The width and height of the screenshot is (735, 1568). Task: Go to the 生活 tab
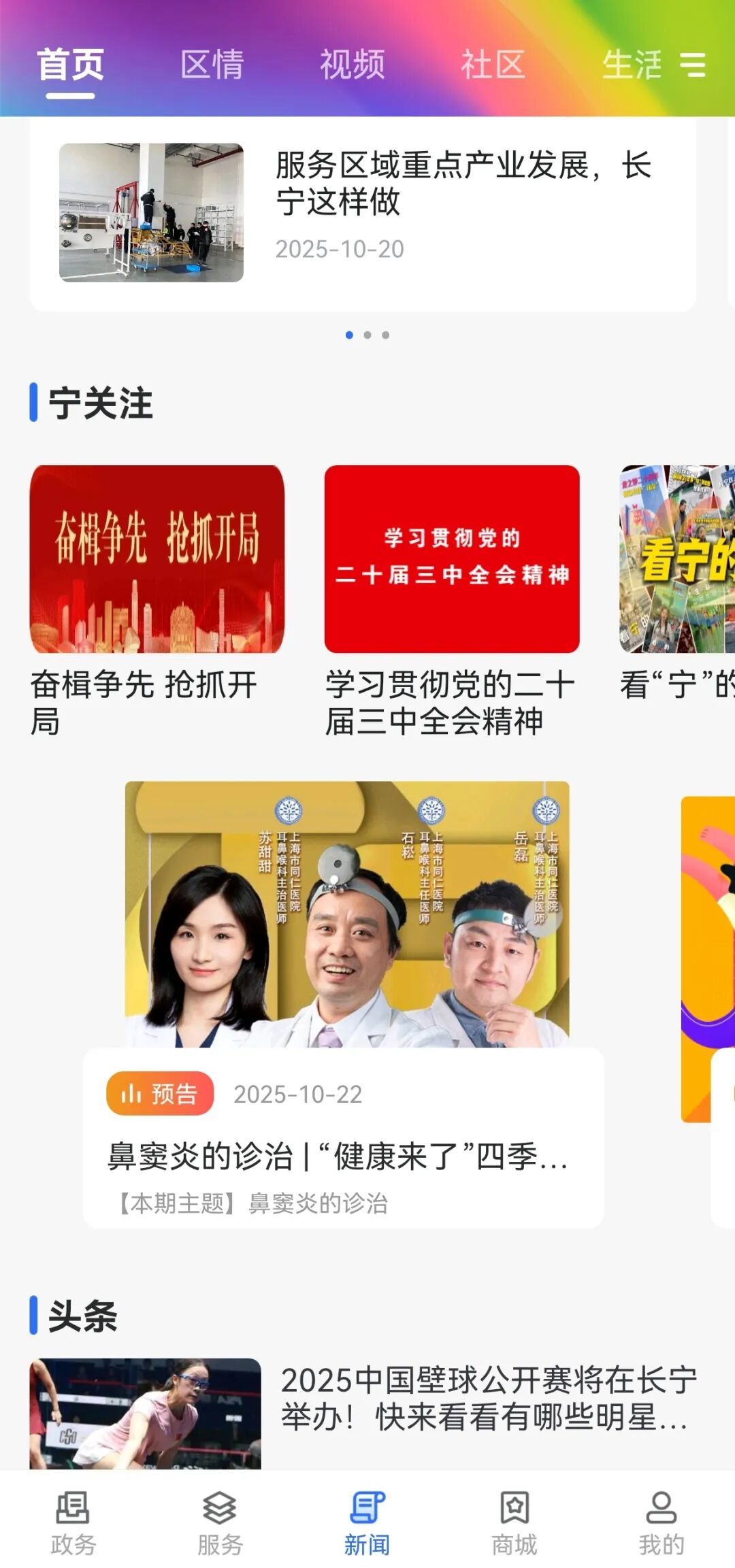[x=631, y=65]
